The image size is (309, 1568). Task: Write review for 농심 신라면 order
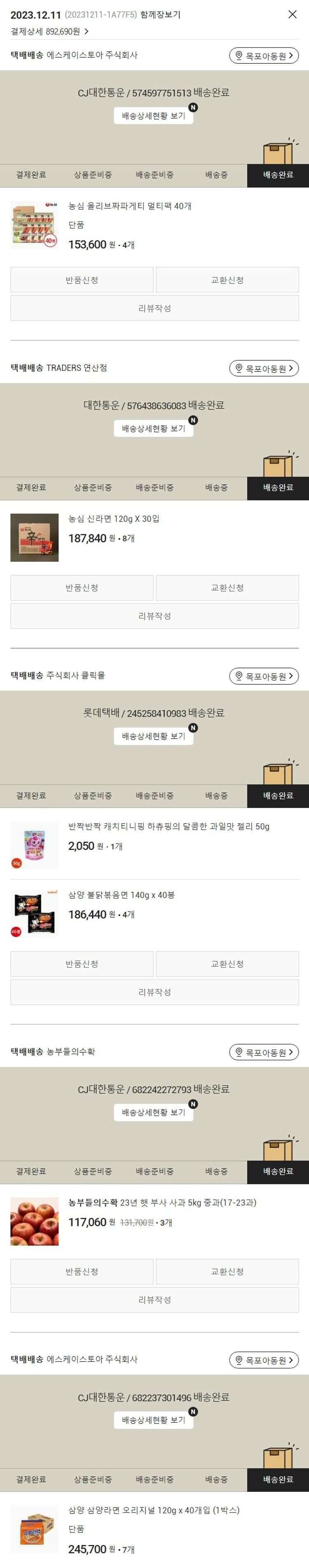click(x=154, y=615)
